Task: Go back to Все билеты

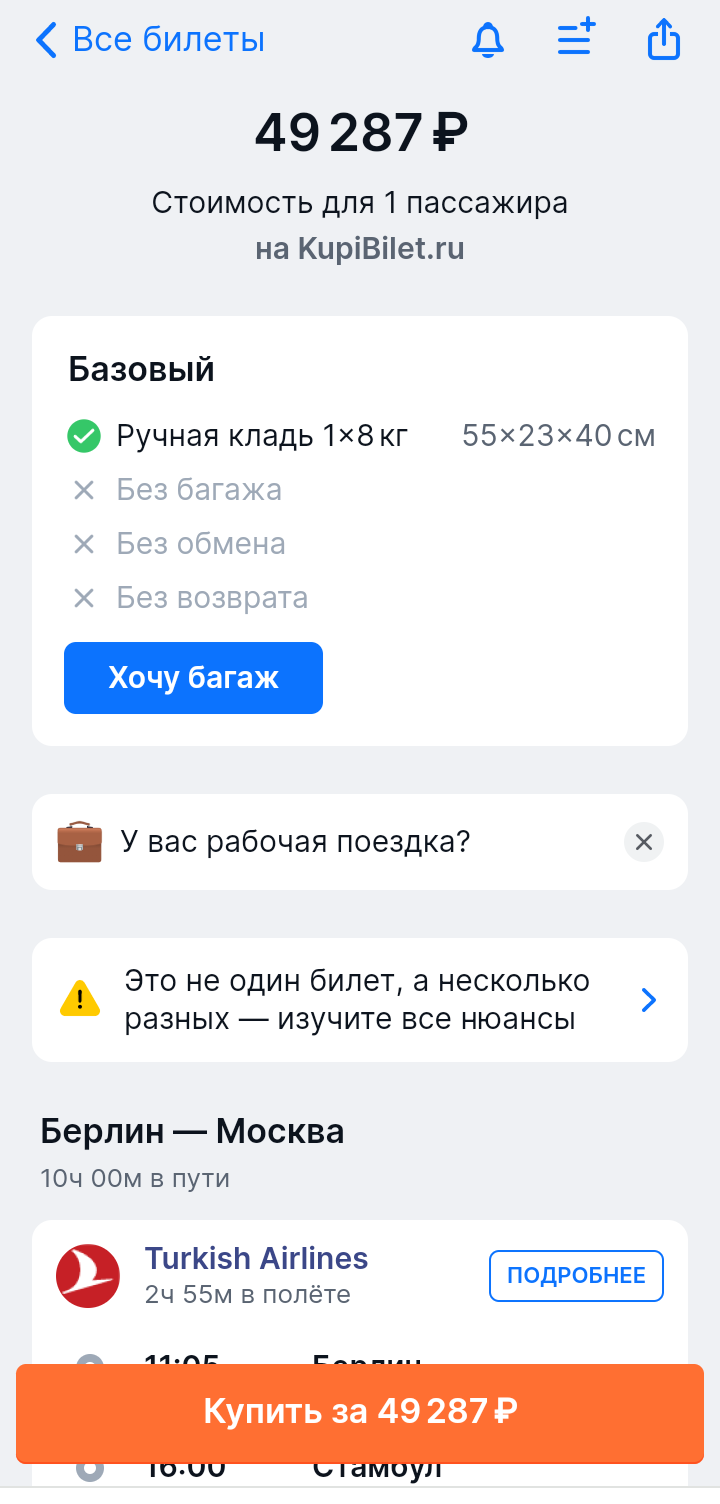Action: [x=150, y=41]
